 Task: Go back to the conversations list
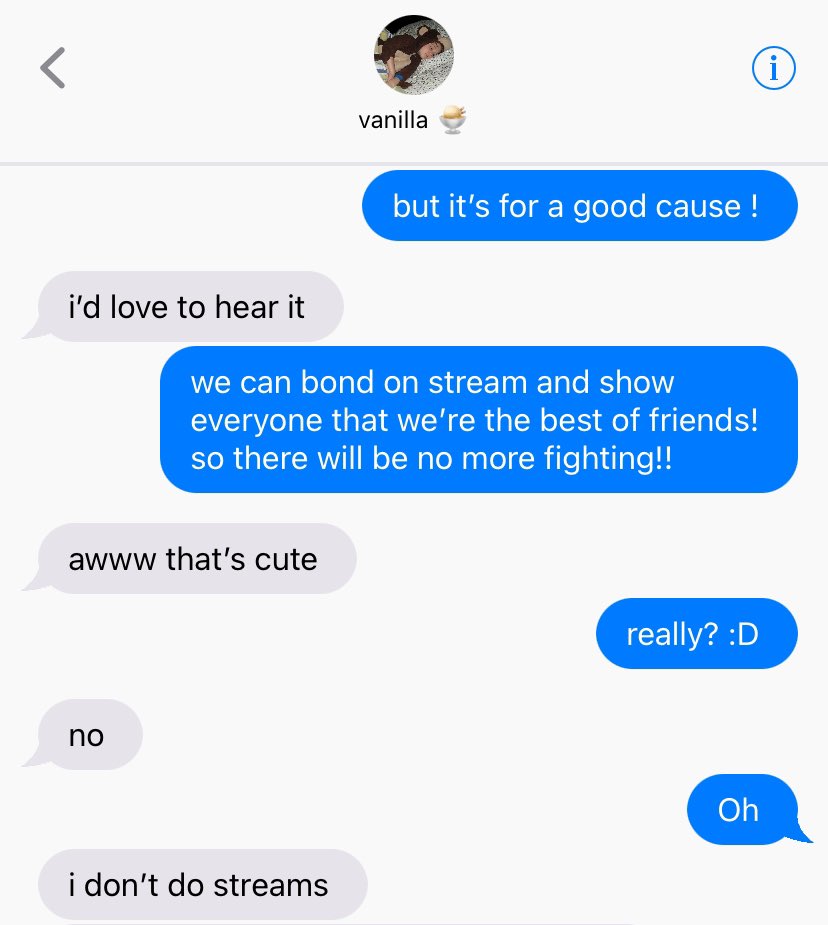click(x=53, y=68)
